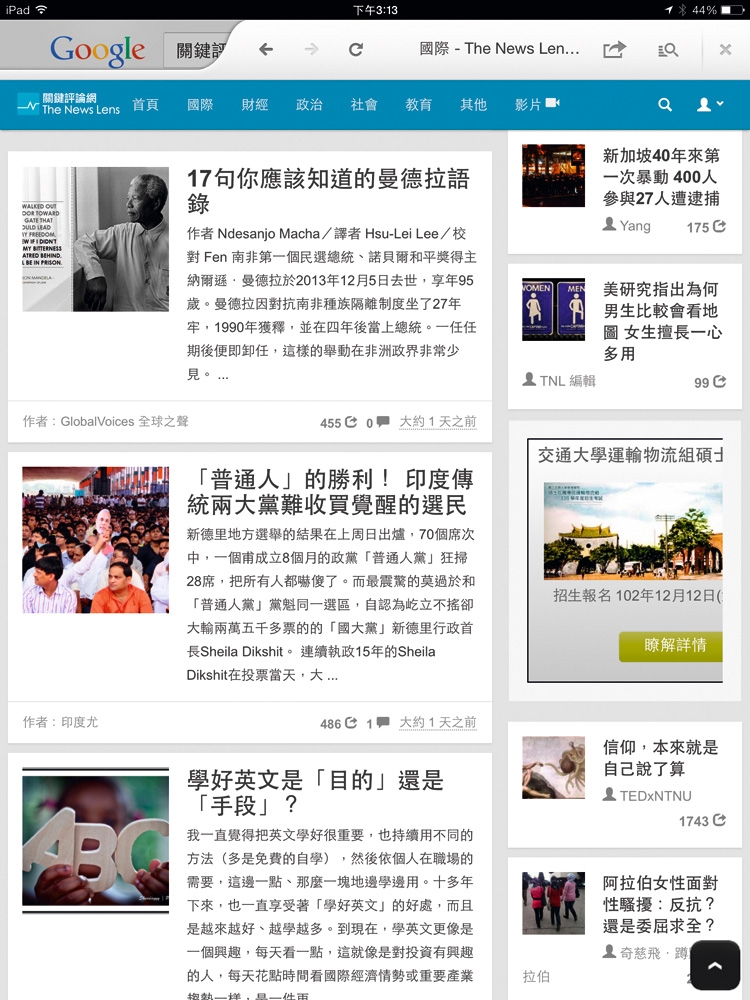
Task: Jump back to top with the arrow button
Action: pos(715,965)
